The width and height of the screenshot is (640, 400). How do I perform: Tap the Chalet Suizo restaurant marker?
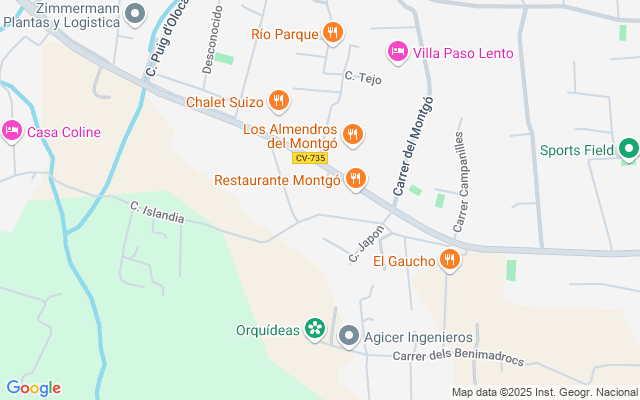click(278, 101)
